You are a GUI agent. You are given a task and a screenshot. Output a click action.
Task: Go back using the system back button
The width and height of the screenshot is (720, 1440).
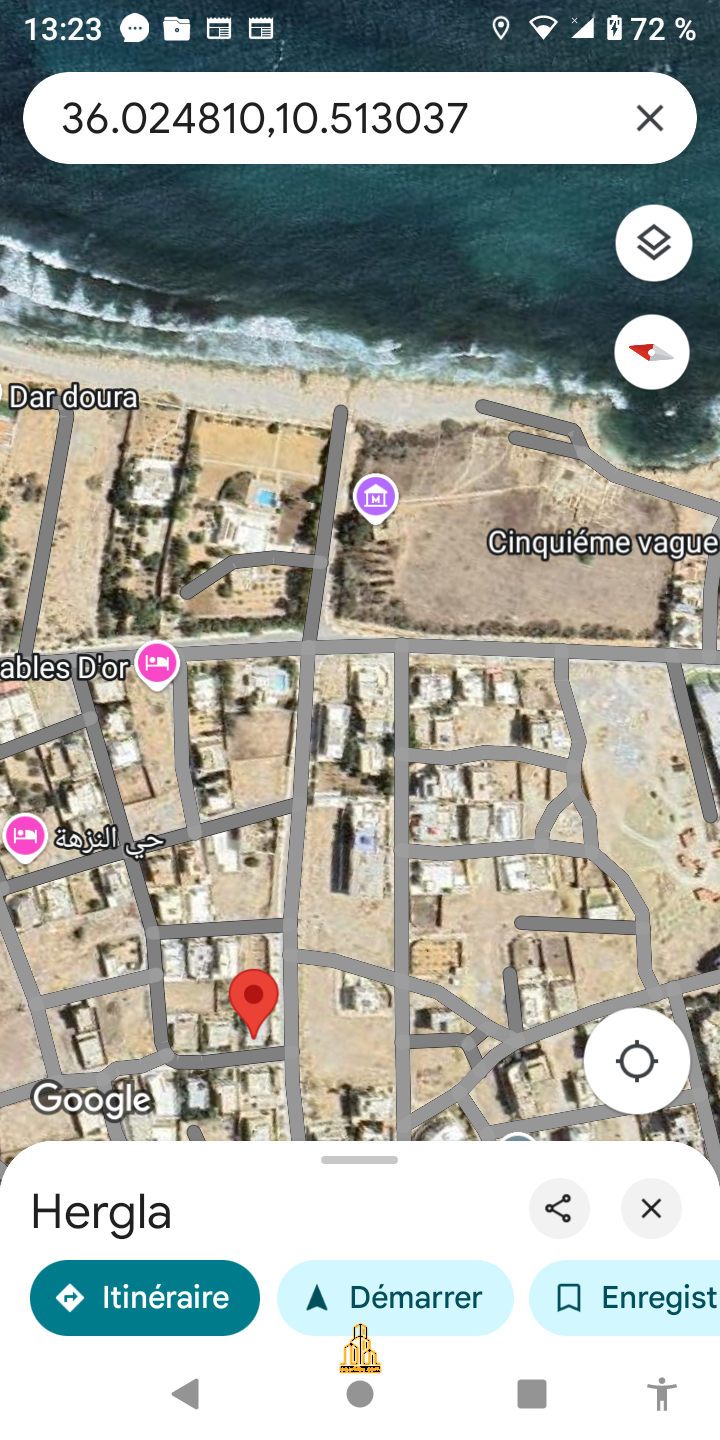tap(186, 1393)
